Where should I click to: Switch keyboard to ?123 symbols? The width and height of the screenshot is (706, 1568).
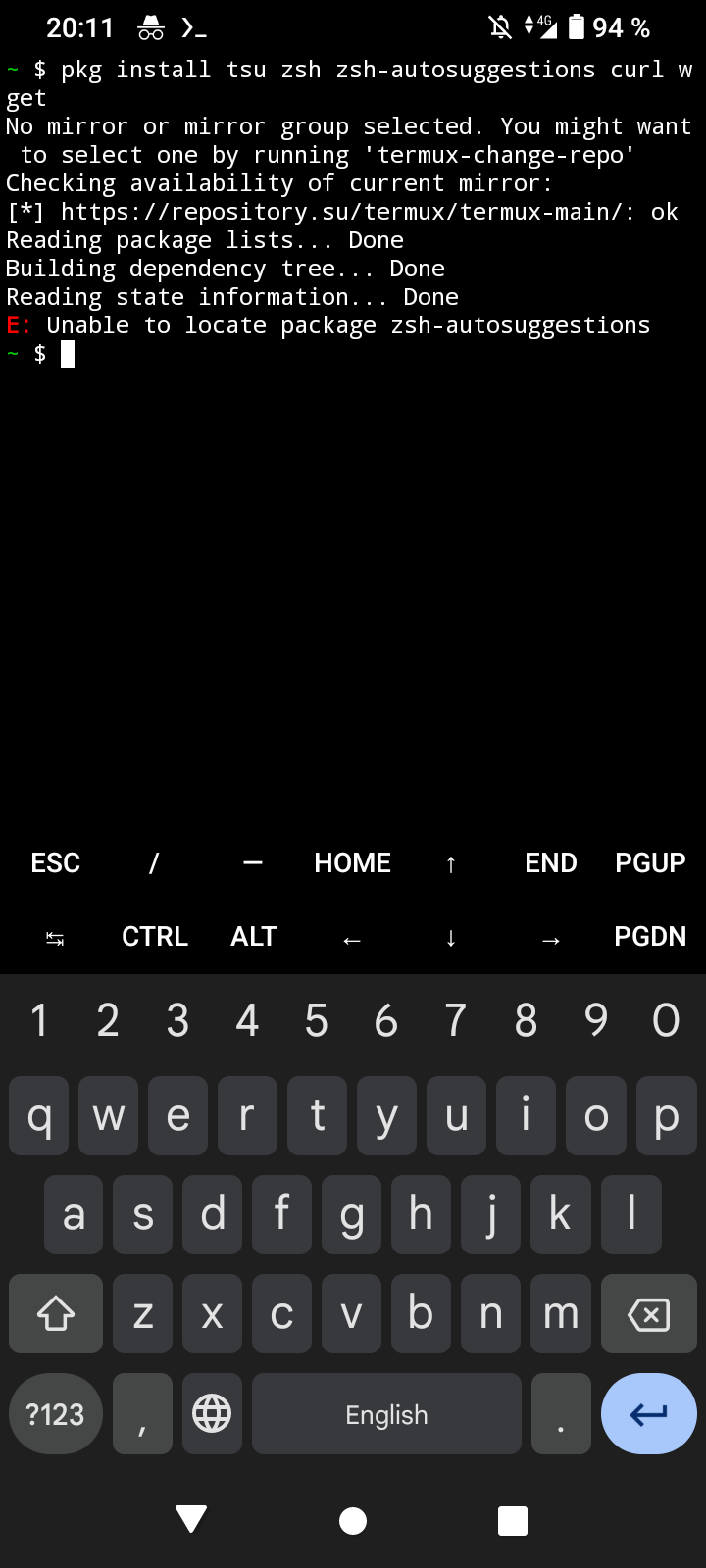point(56,1414)
